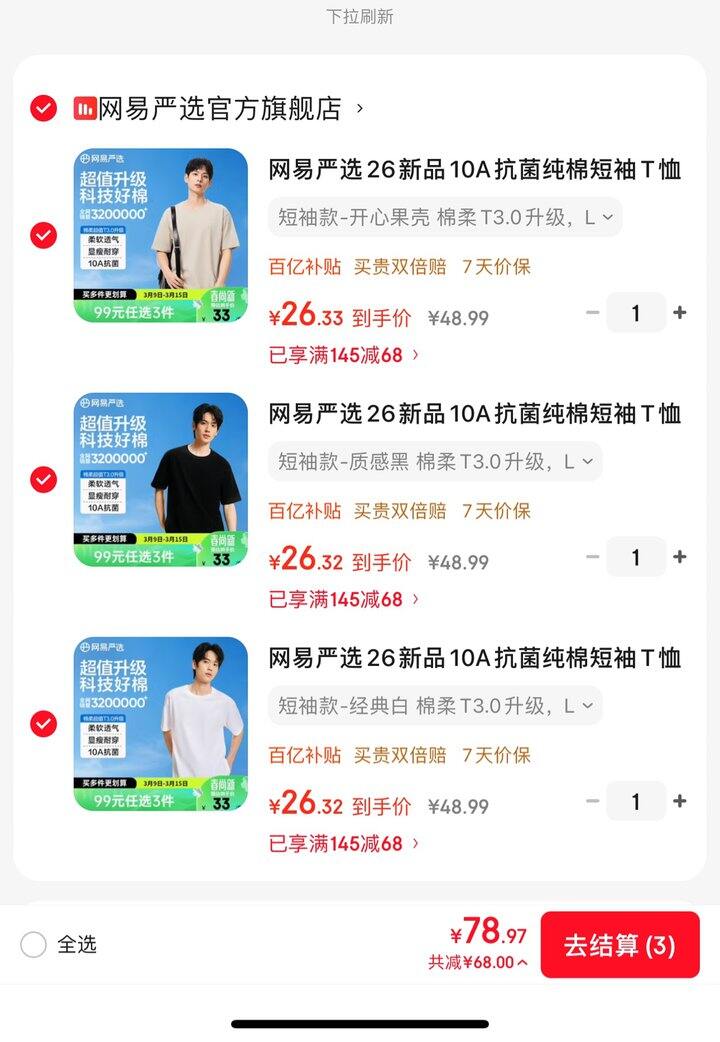Screen dimensions: 720x1042
Task: View 已享满145减68 details for 开心果壳 shirt
Action: coord(344,354)
